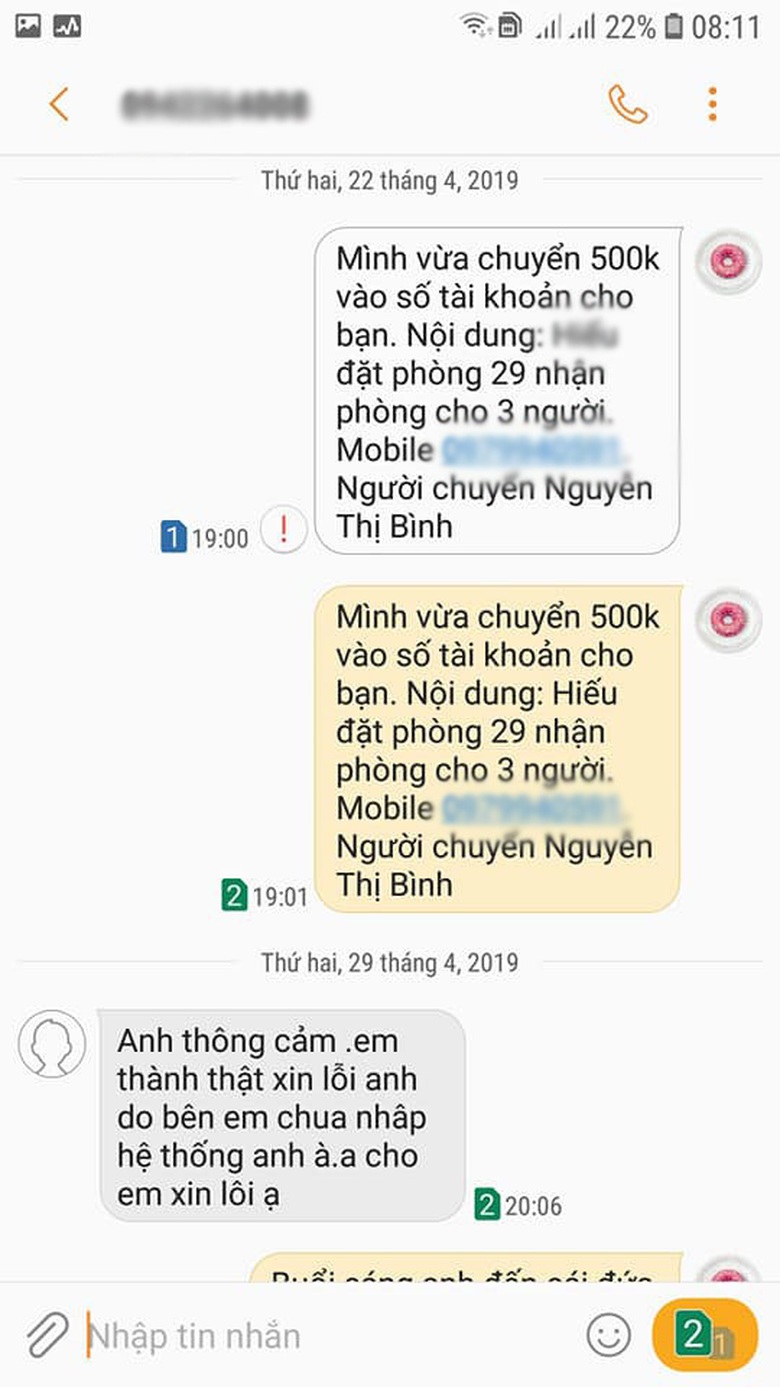Call this contact
Viewport: 780px width, 1387px height.
(628, 104)
